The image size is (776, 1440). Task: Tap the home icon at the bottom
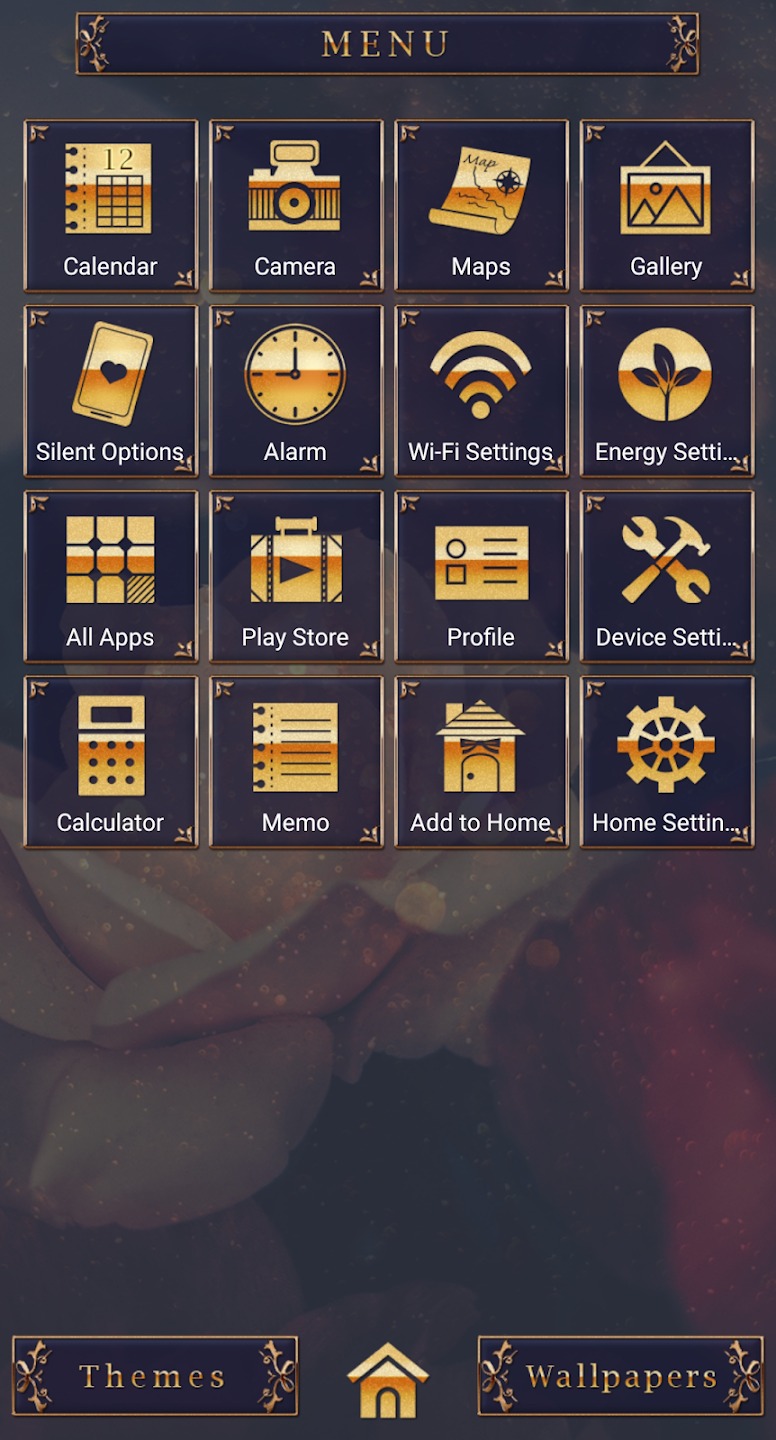388,1380
